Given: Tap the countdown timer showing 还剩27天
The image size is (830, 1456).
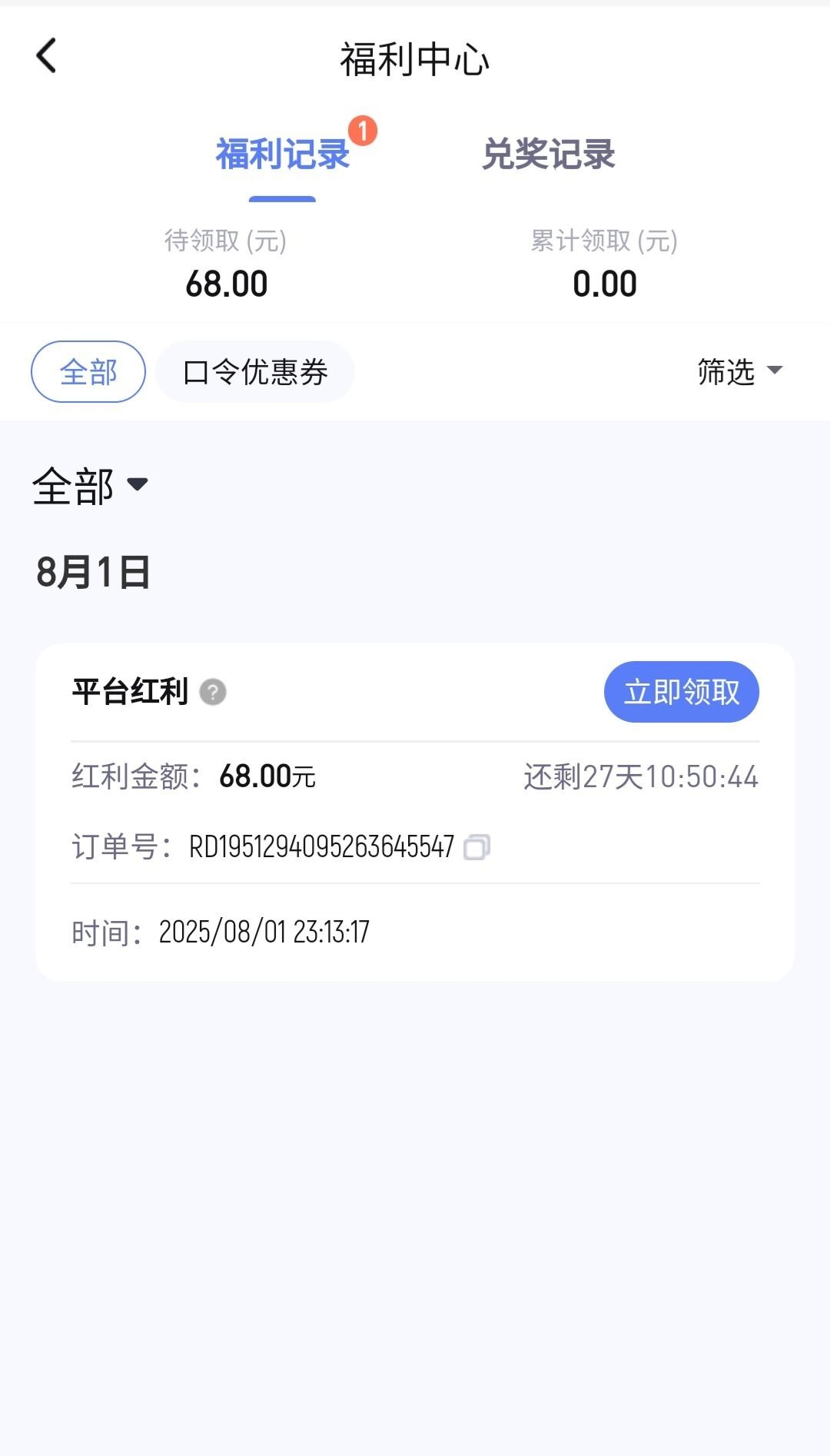Looking at the screenshot, I should tap(640, 776).
